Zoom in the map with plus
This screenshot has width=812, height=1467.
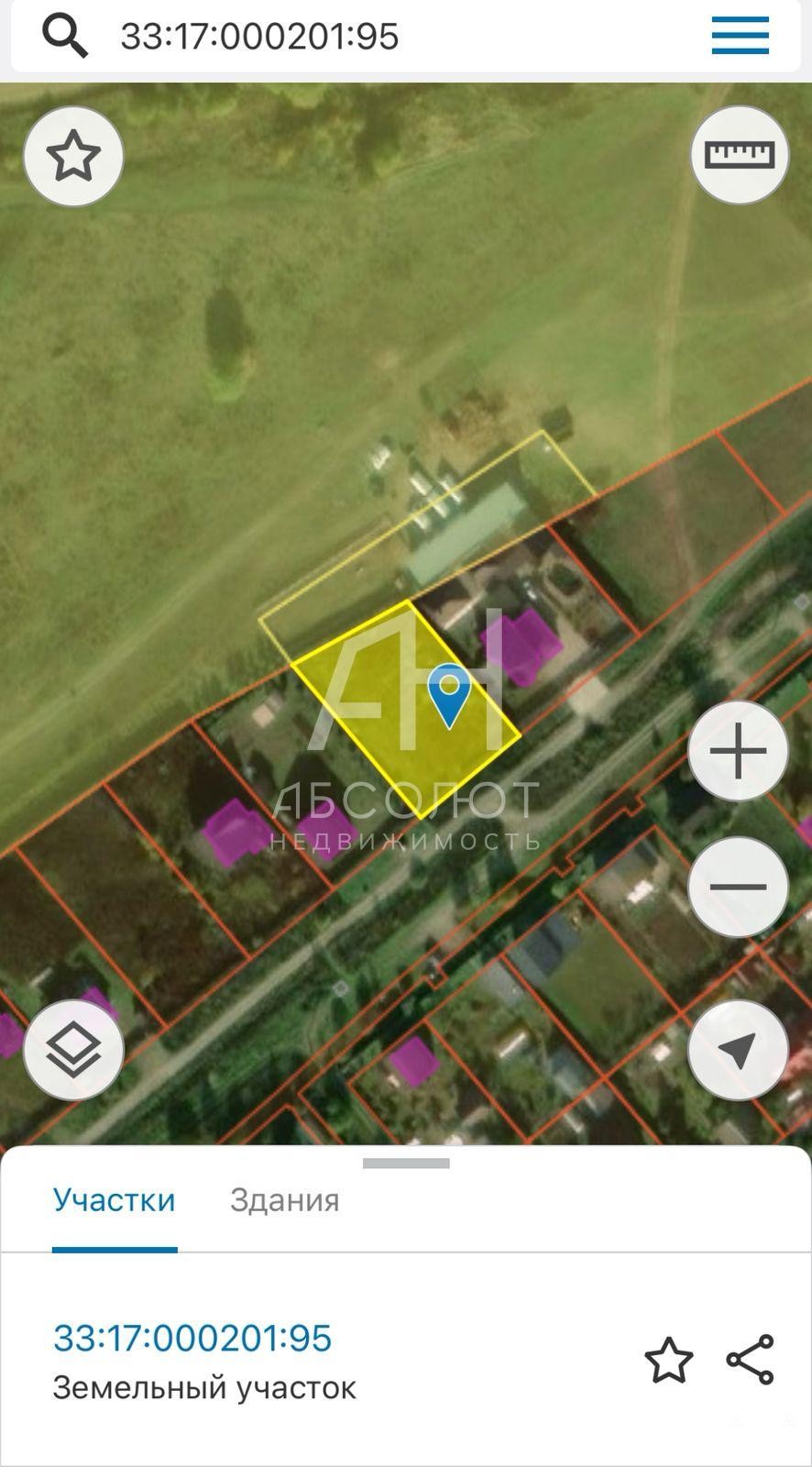tap(738, 752)
